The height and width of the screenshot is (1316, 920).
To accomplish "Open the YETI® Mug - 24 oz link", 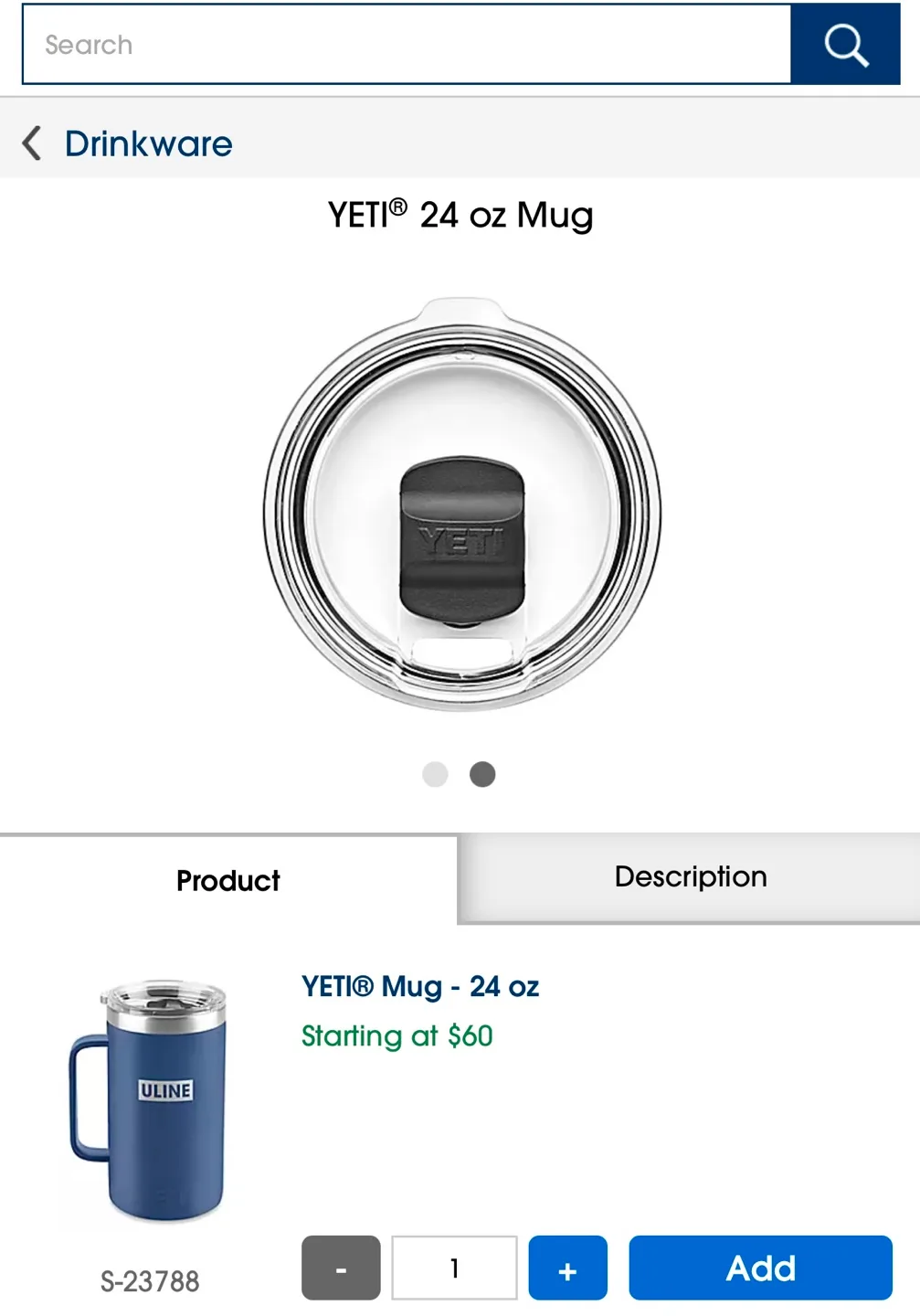I will pyautogui.click(x=420, y=987).
